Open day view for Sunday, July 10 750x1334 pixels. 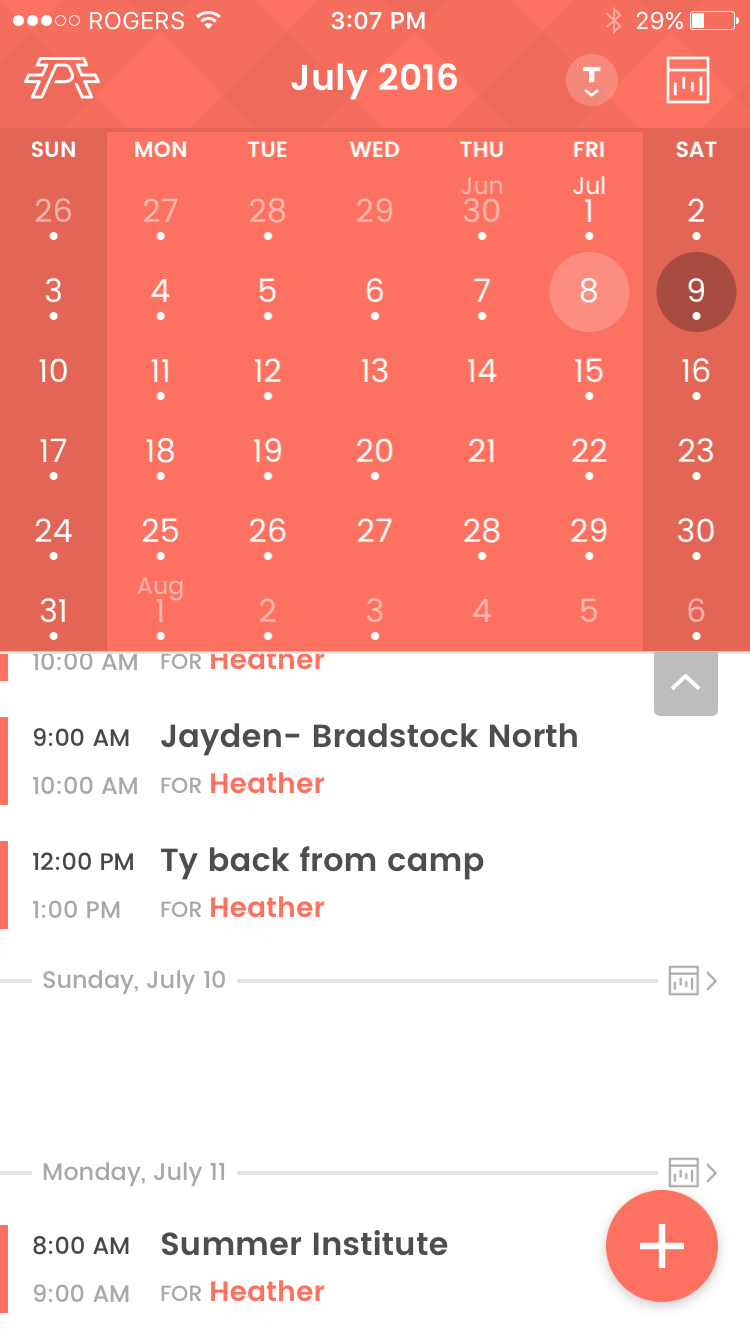pos(693,981)
